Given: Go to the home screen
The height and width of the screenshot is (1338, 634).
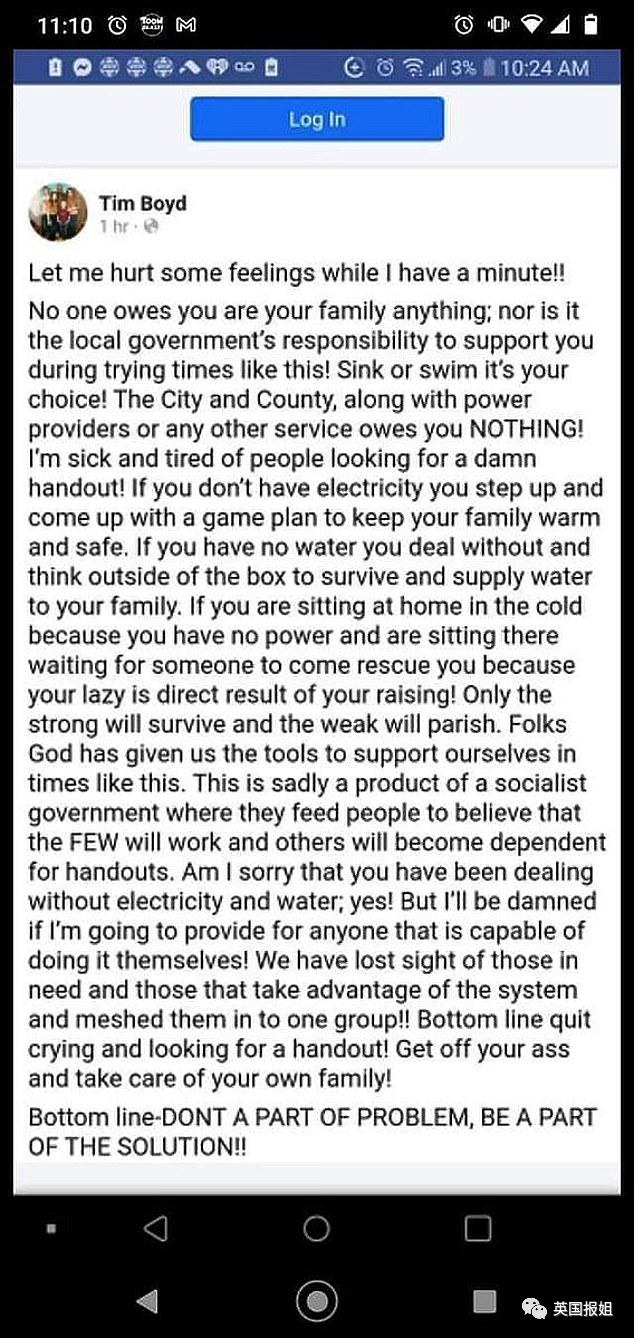Looking at the screenshot, I should [316, 1300].
